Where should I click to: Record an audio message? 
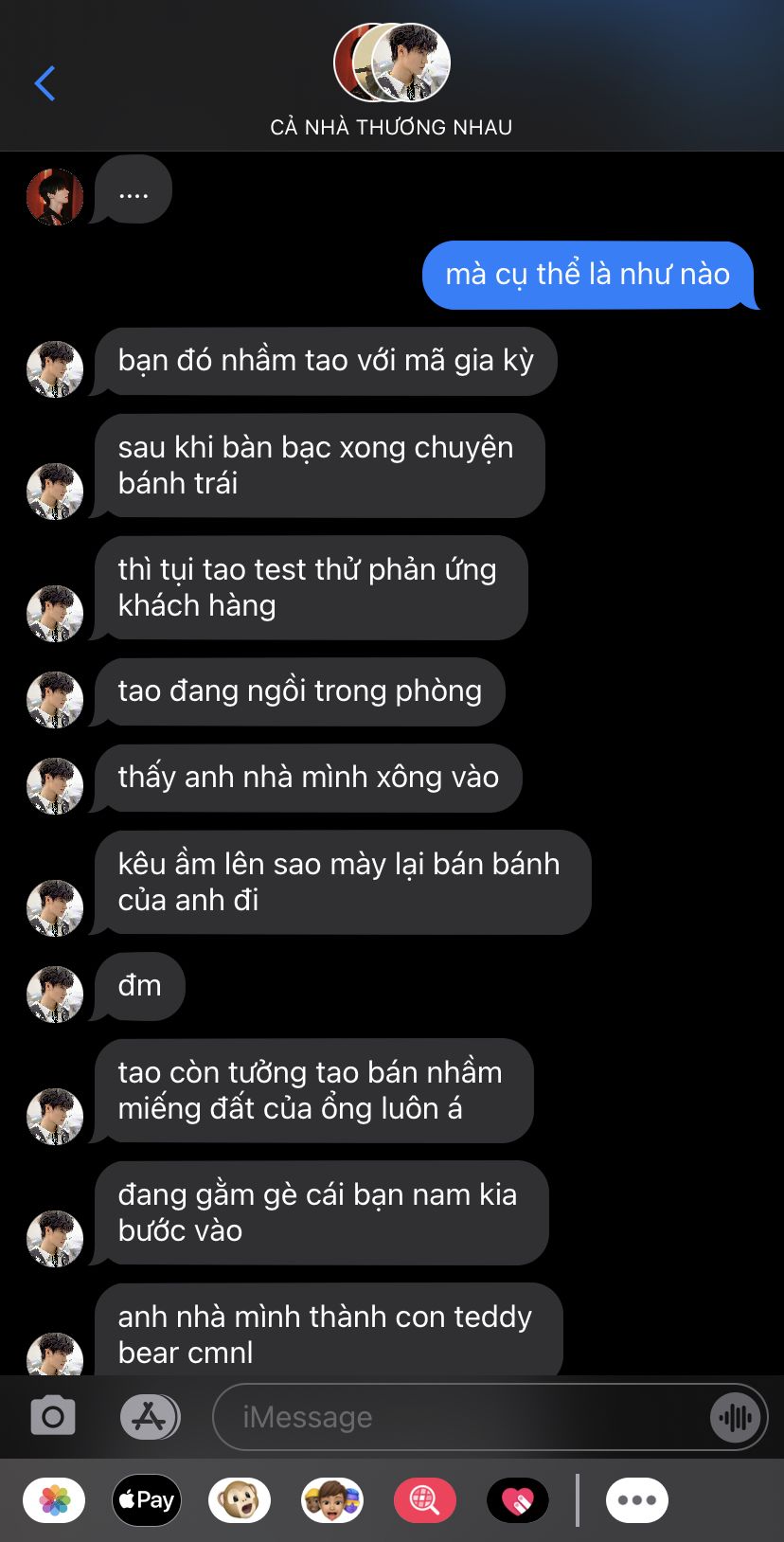(x=736, y=1417)
